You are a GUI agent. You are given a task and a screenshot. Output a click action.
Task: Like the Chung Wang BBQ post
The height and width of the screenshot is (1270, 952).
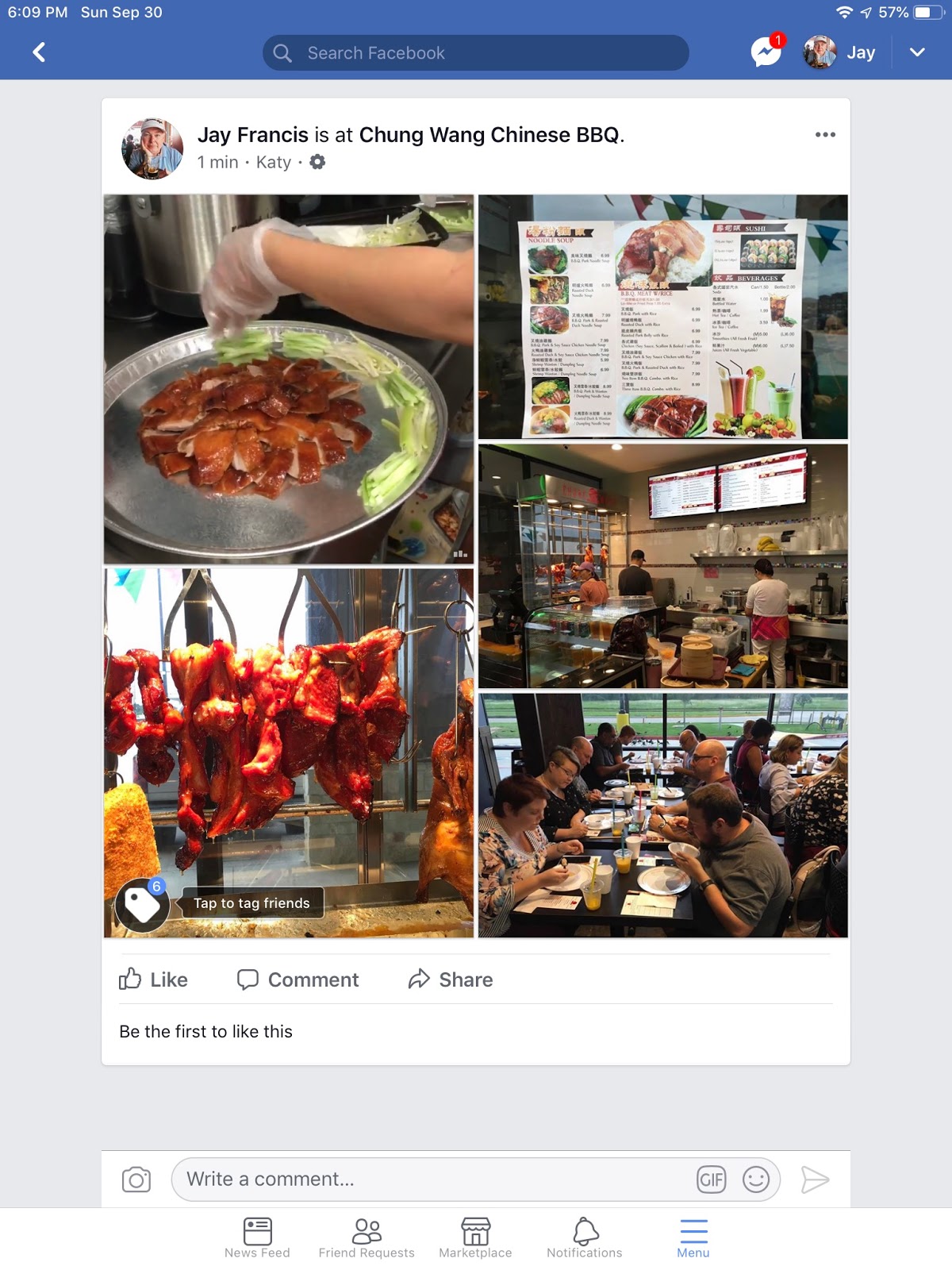tap(153, 979)
